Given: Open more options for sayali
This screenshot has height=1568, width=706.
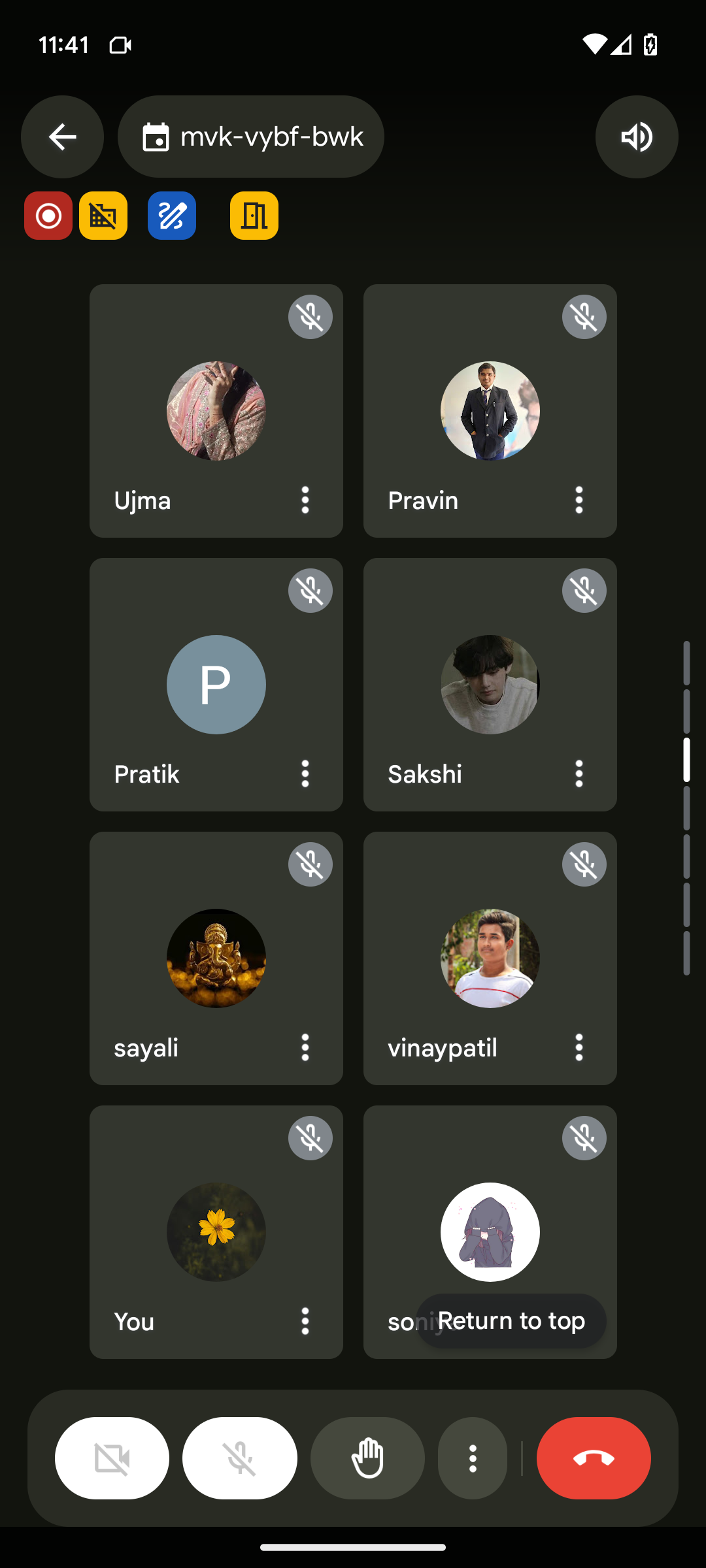Looking at the screenshot, I should [305, 1047].
